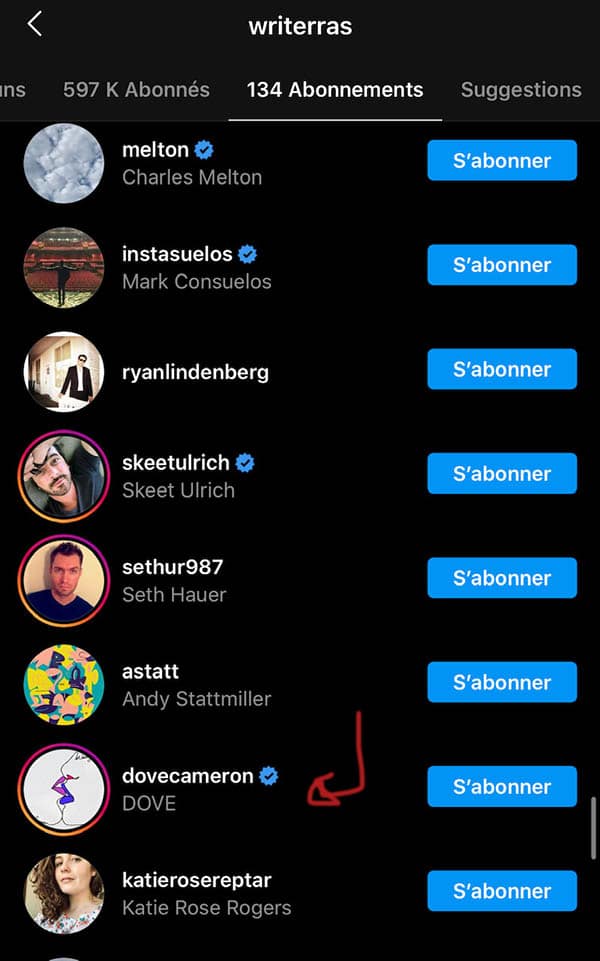The image size is (600, 961).
Task: Follow skeetulrich with S'abonner
Action: pos(502,473)
